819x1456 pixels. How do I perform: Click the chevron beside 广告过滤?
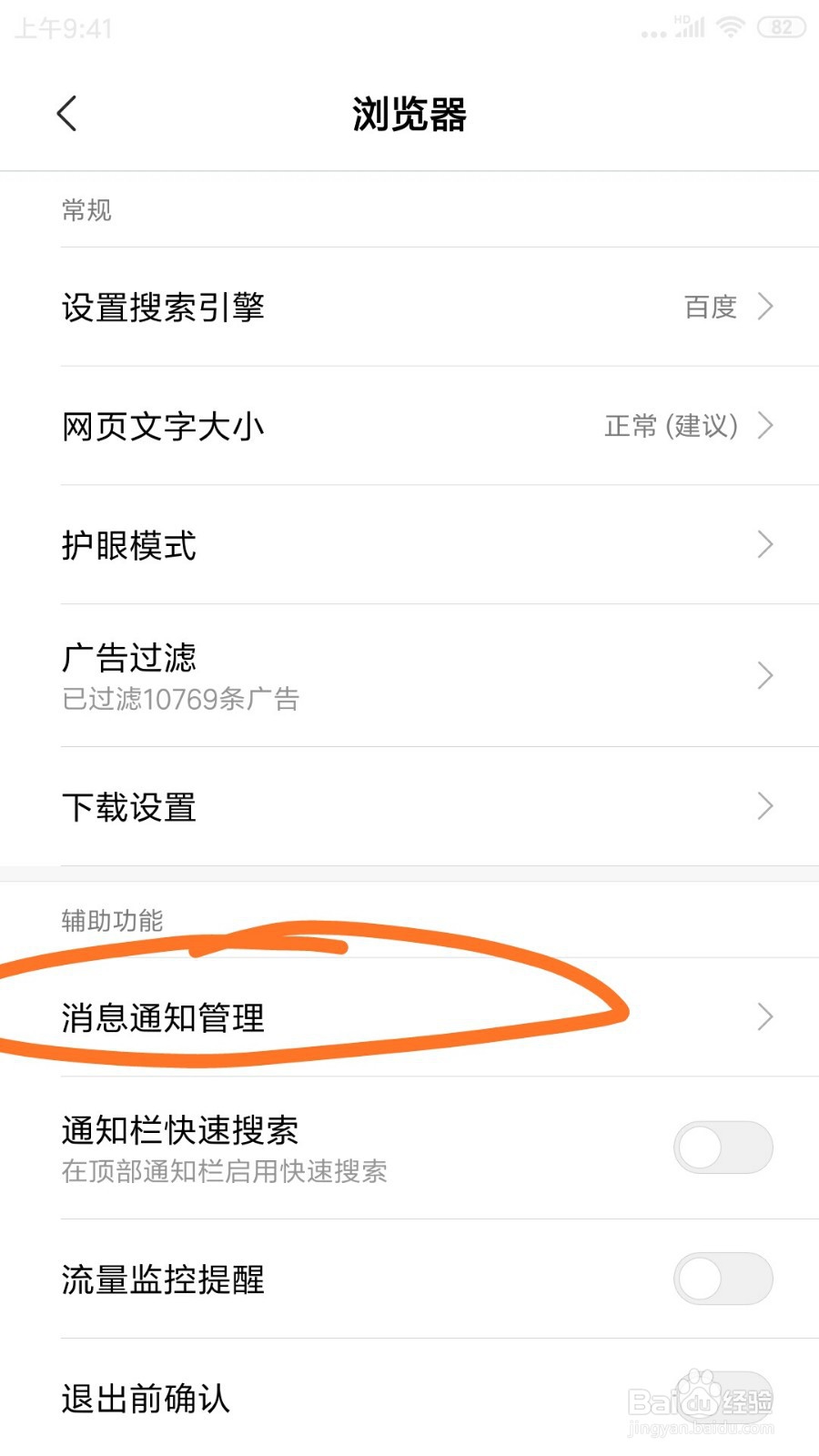pyautogui.click(x=765, y=676)
